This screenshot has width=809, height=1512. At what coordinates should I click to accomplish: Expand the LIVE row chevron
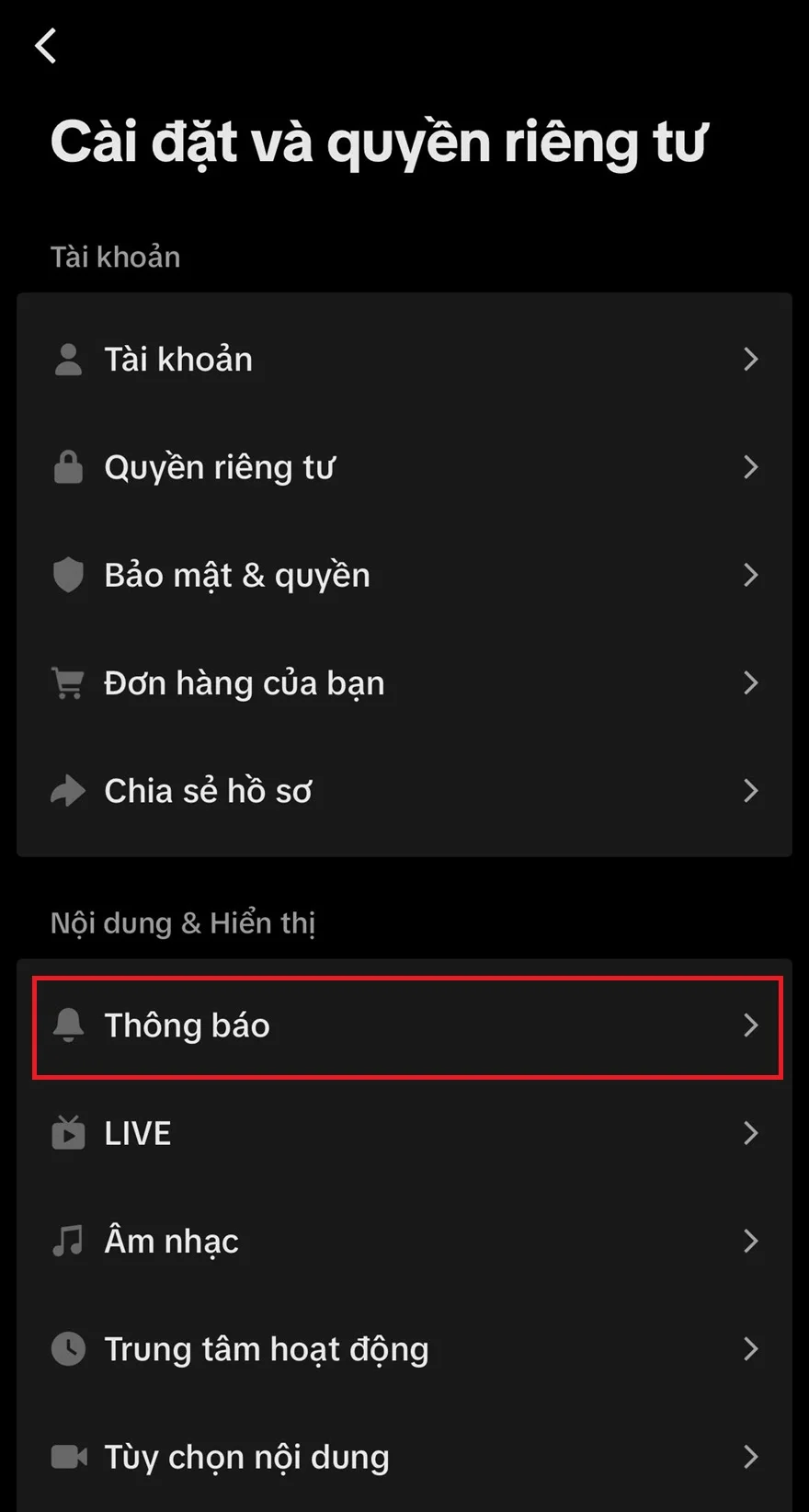[x=751, y=1133]
